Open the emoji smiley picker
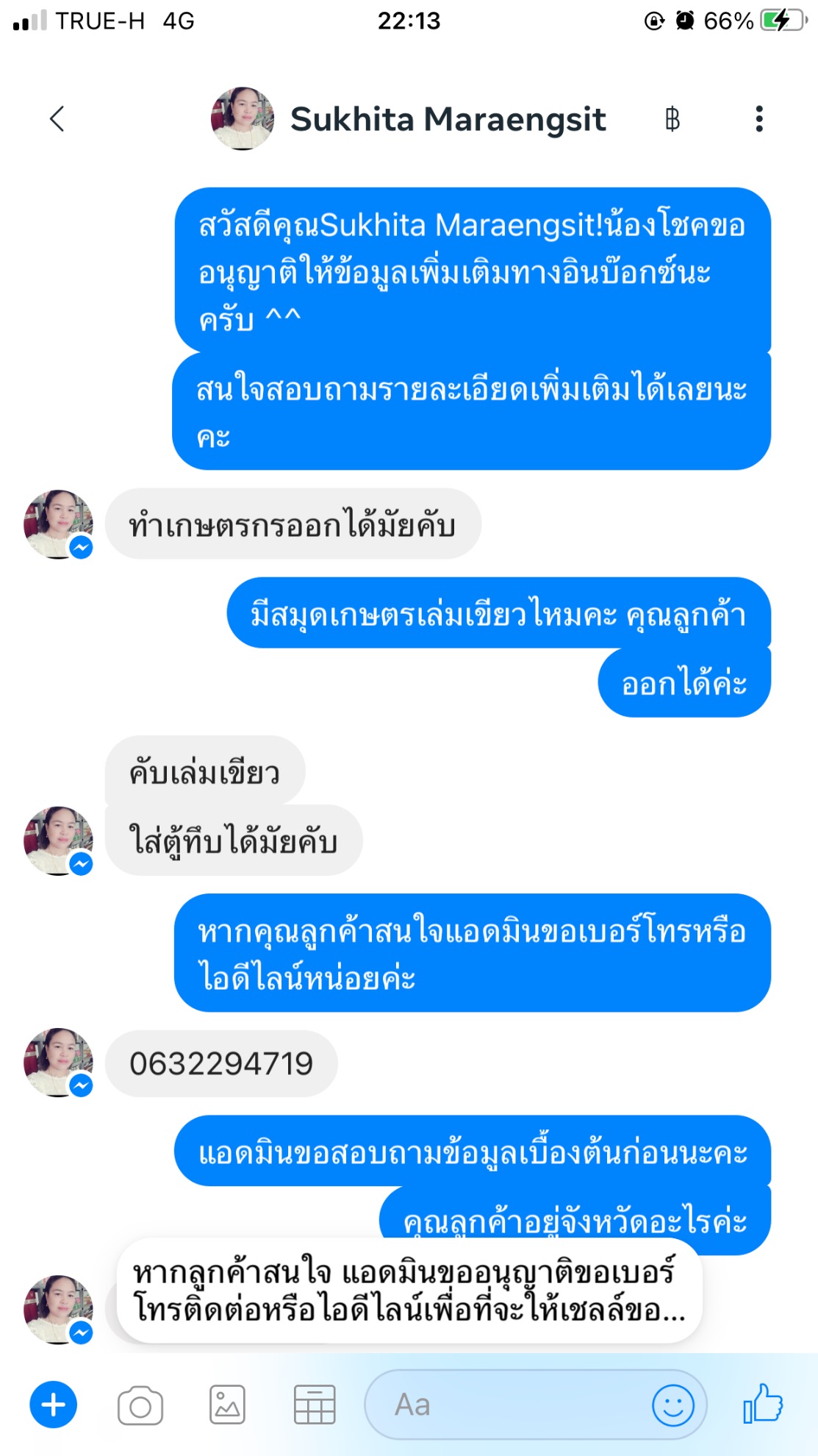The height and width of the screenshot is (1456, 818). coord(672,1405)
